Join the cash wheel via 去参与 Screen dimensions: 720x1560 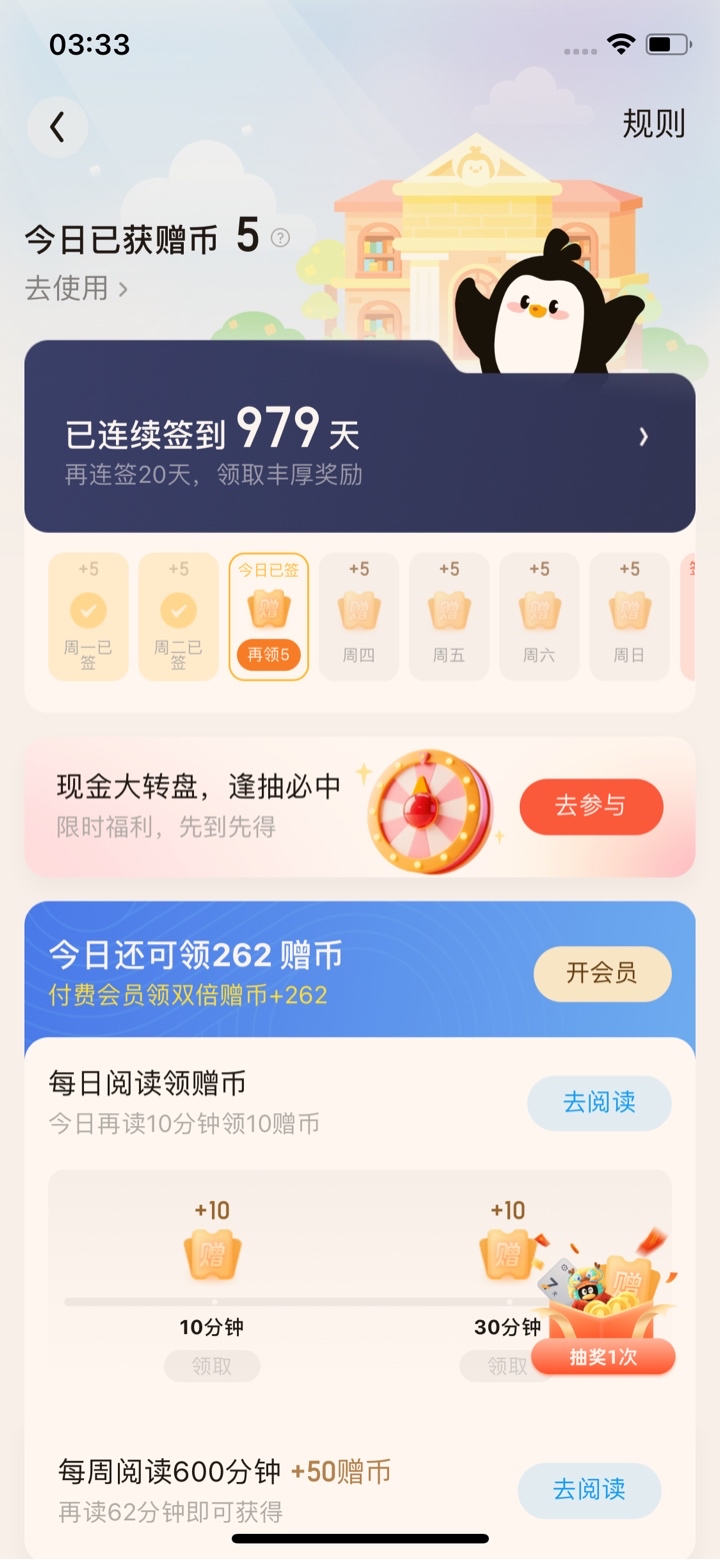[591, 806]
